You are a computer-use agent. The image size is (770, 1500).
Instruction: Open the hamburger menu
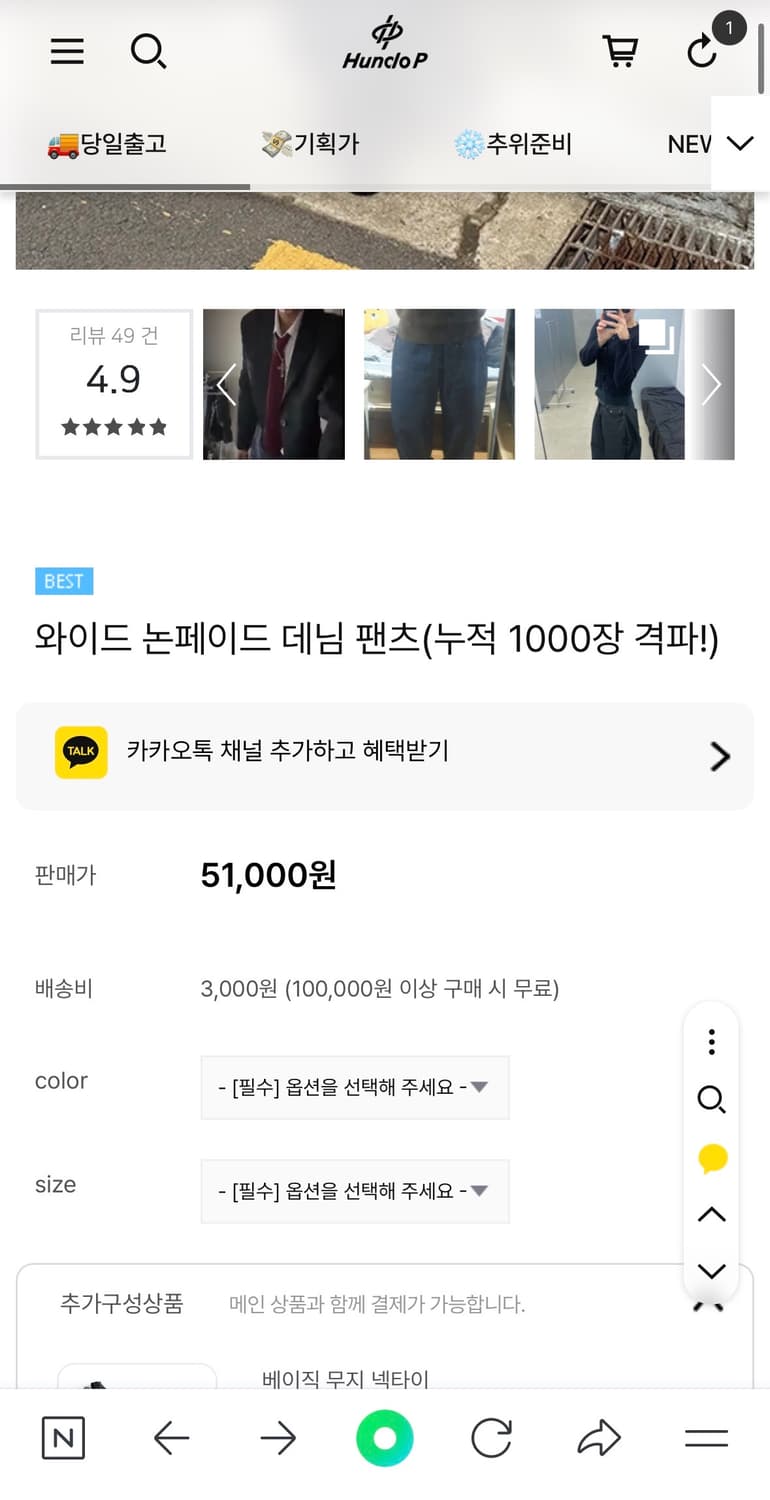[x=66, y=52]
